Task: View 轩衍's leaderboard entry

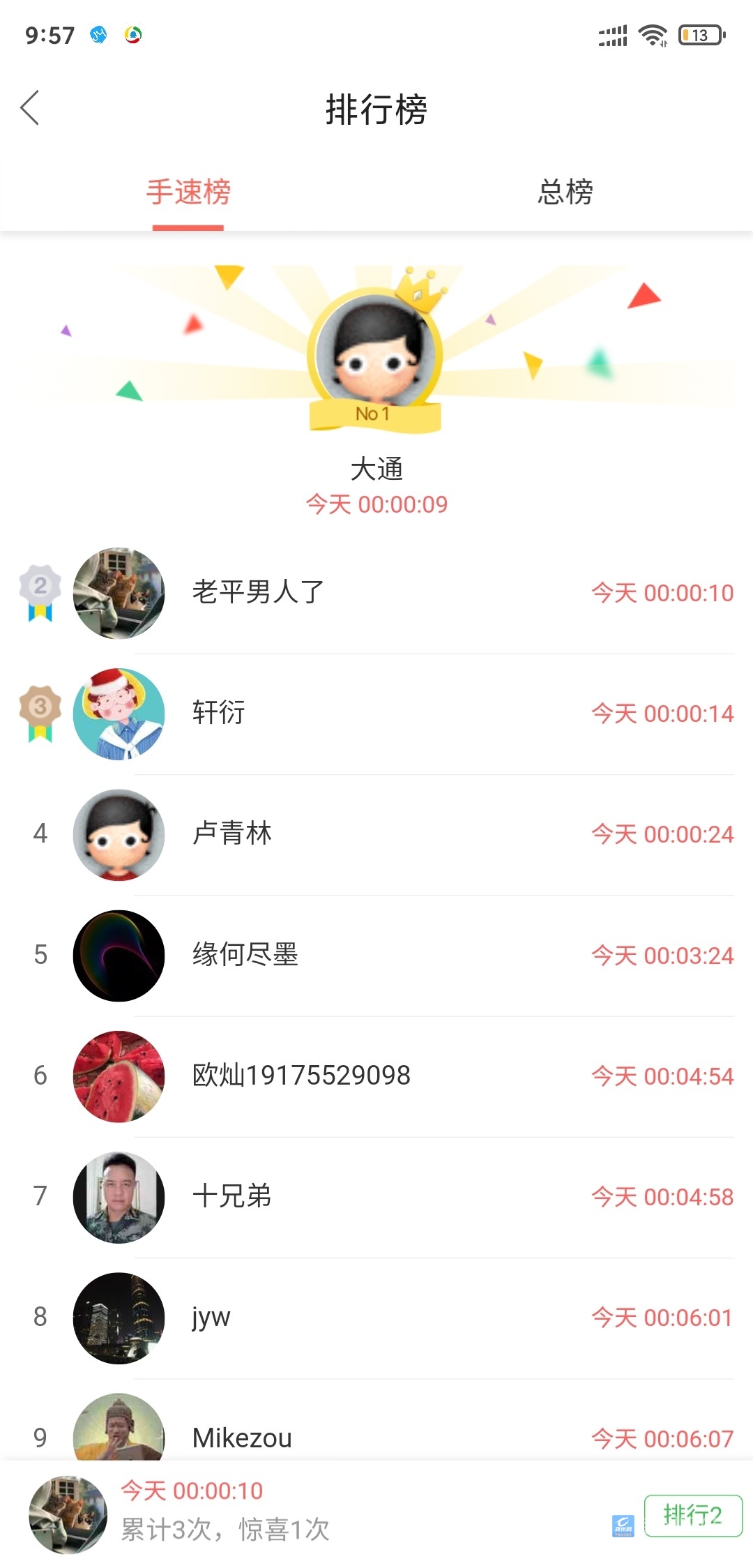Action: click(x=376, y=714)
